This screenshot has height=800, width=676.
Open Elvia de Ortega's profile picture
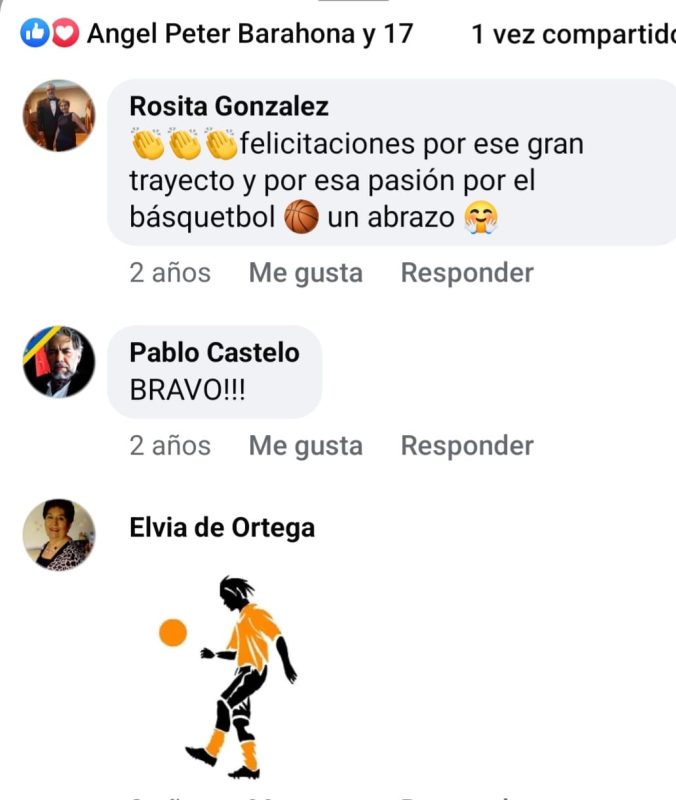[x=59, y=535]
